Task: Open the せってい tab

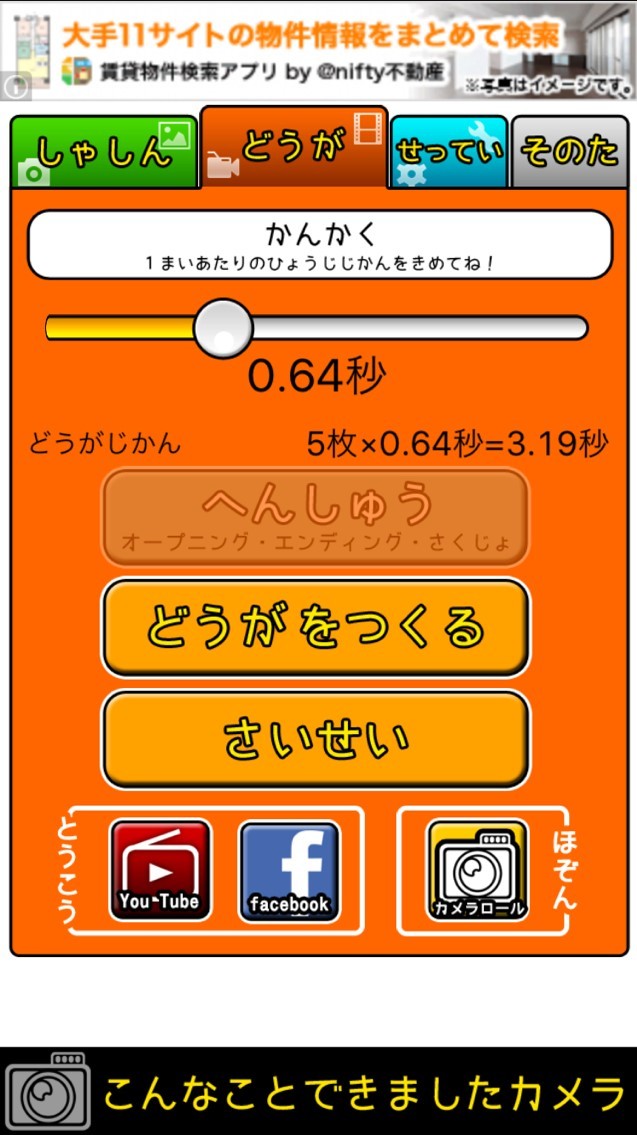Action: pos(448,152)
